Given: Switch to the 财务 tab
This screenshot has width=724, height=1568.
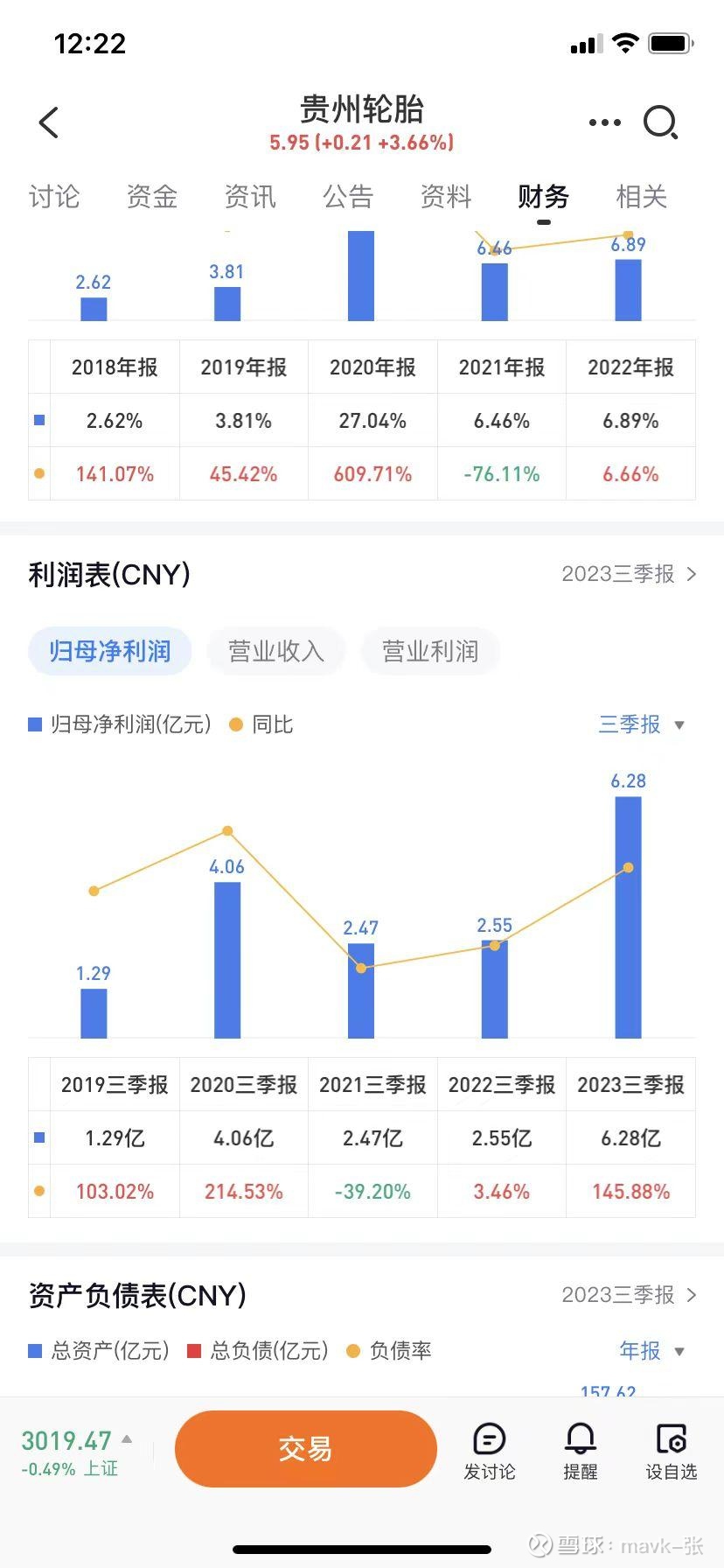Looking at the screenshot, I should (x=543, y=197).
